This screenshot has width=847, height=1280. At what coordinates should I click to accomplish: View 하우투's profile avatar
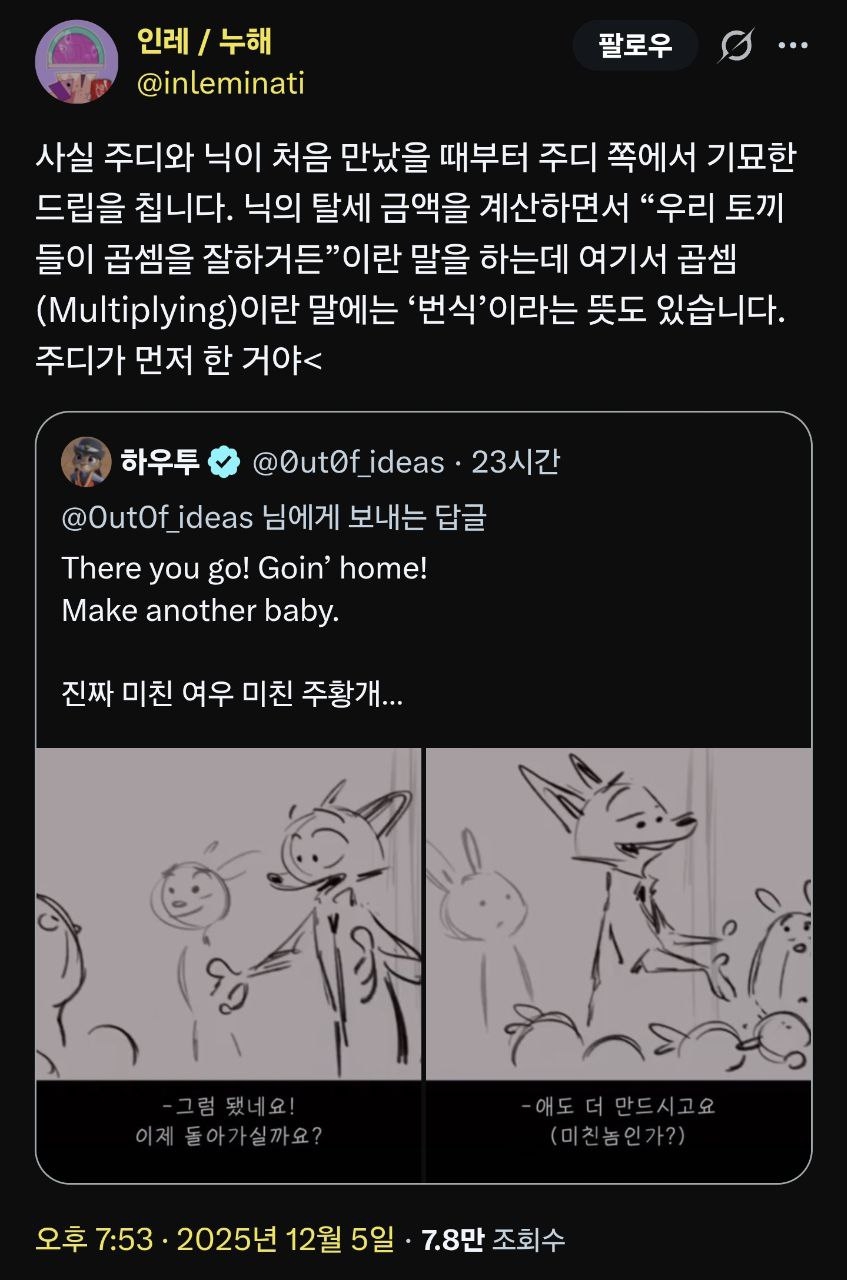pyautogui.click(x=86, y=462)
